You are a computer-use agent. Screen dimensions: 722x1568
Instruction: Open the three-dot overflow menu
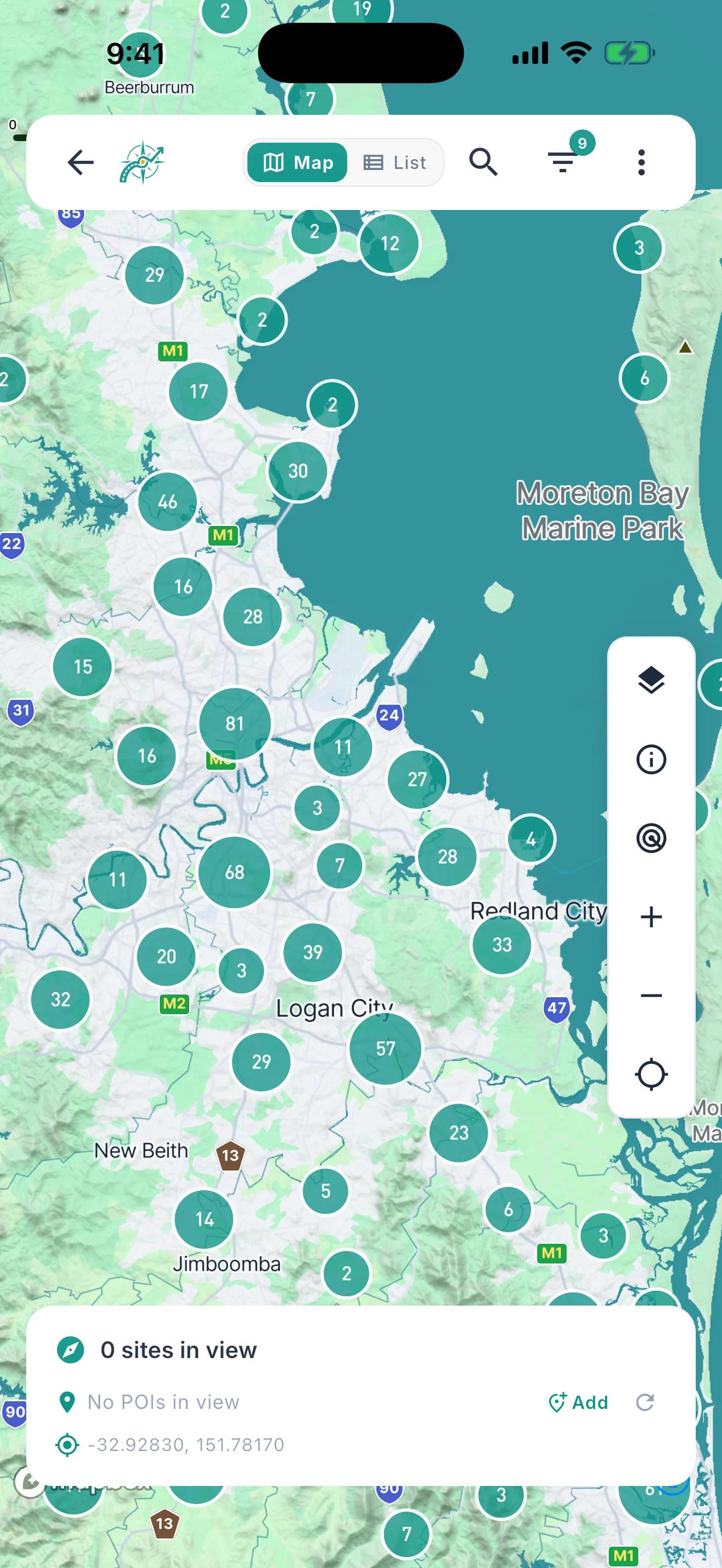tap(641, 162)
